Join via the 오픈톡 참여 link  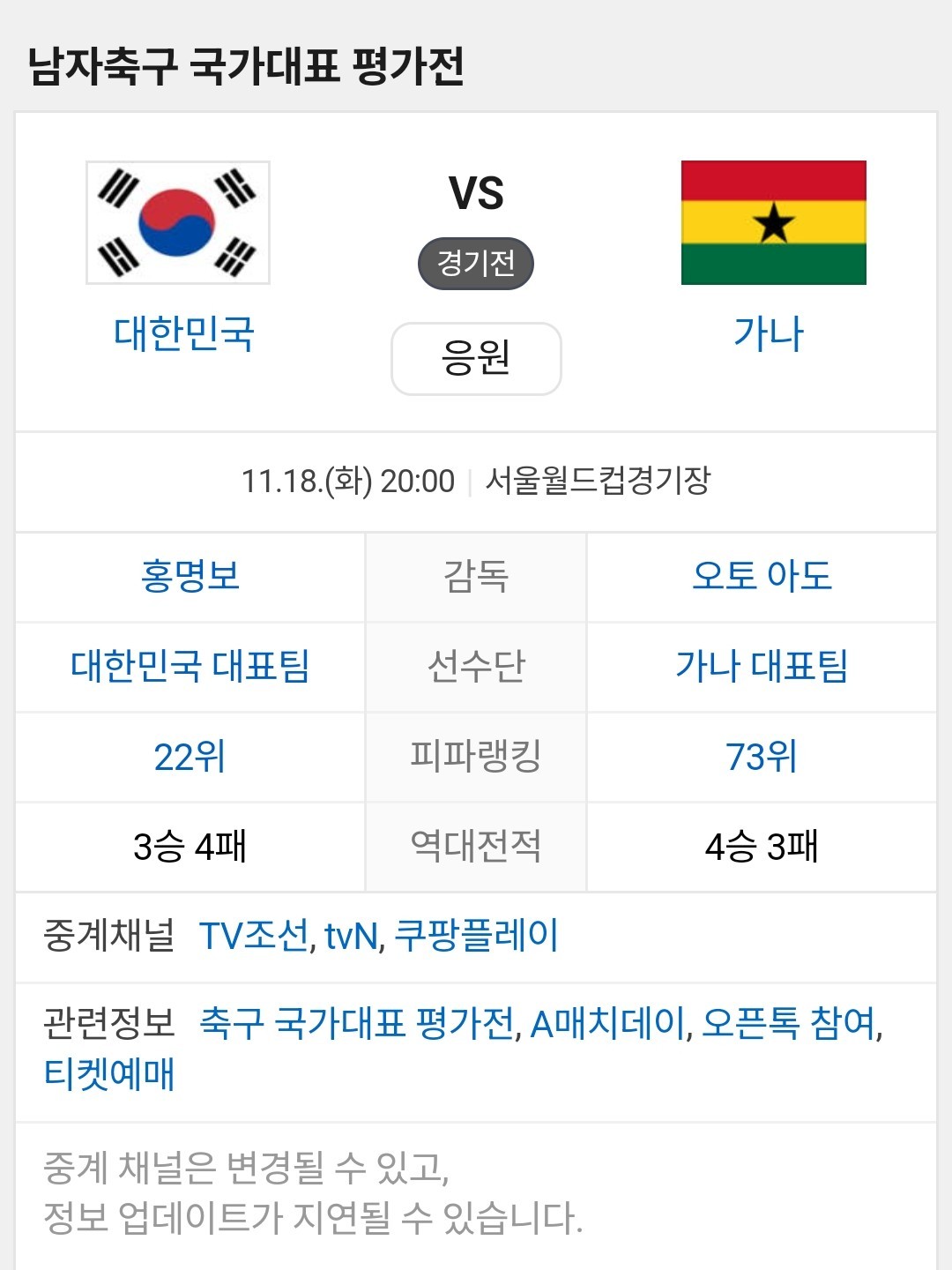tap(789, 1024)
